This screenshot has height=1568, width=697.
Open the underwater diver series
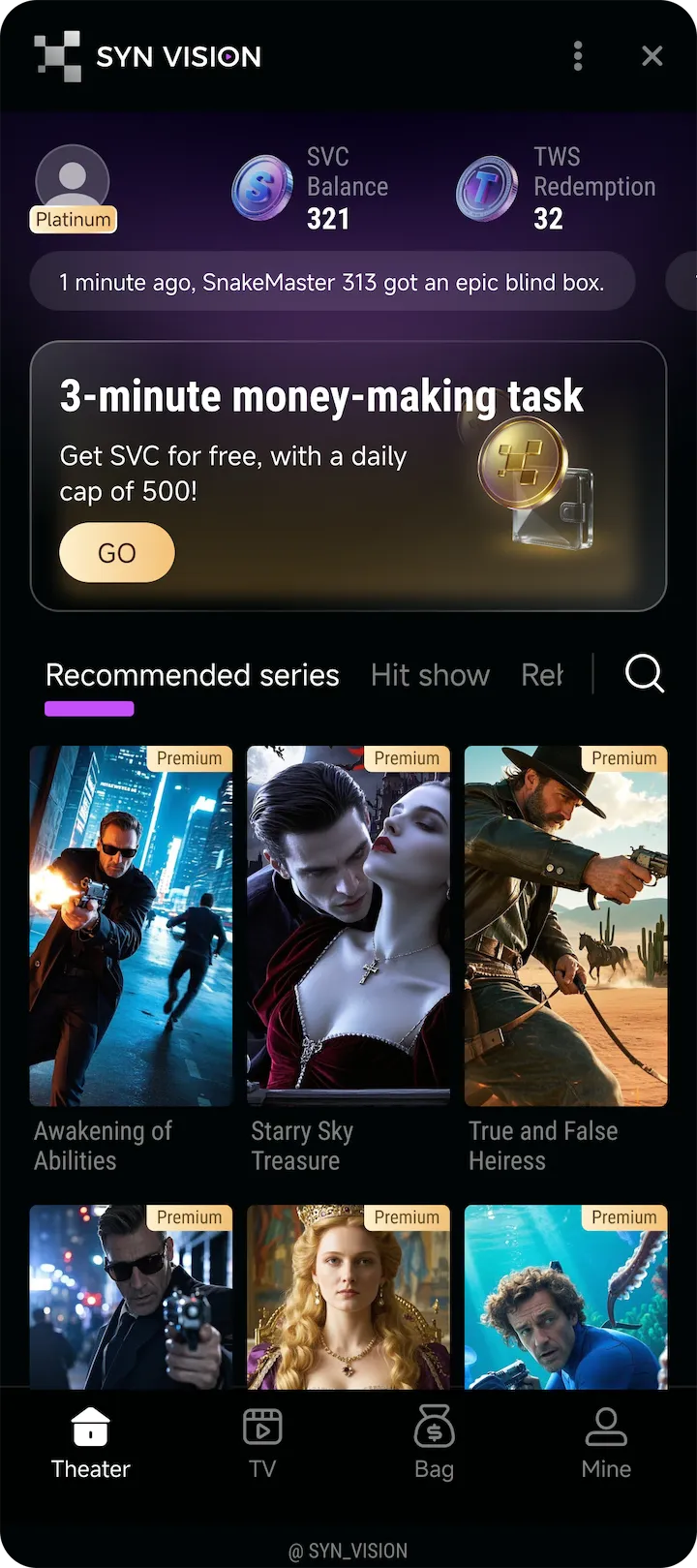[565, 1296]
